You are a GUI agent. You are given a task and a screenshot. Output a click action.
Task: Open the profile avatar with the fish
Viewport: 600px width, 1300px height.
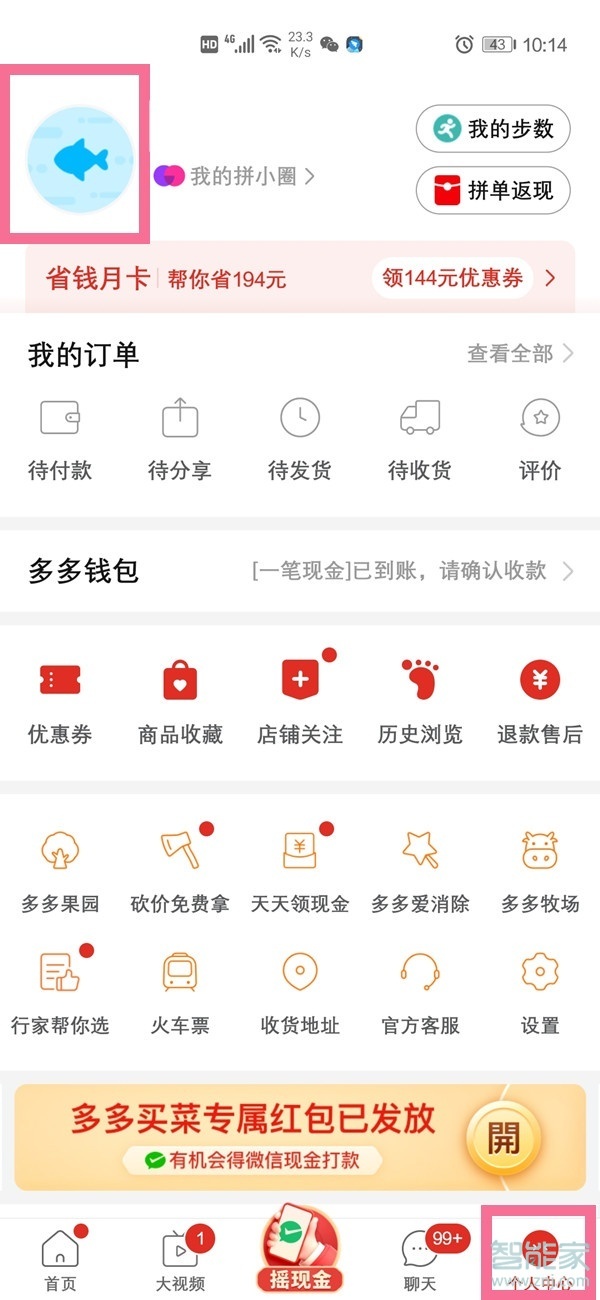[80, 157]
